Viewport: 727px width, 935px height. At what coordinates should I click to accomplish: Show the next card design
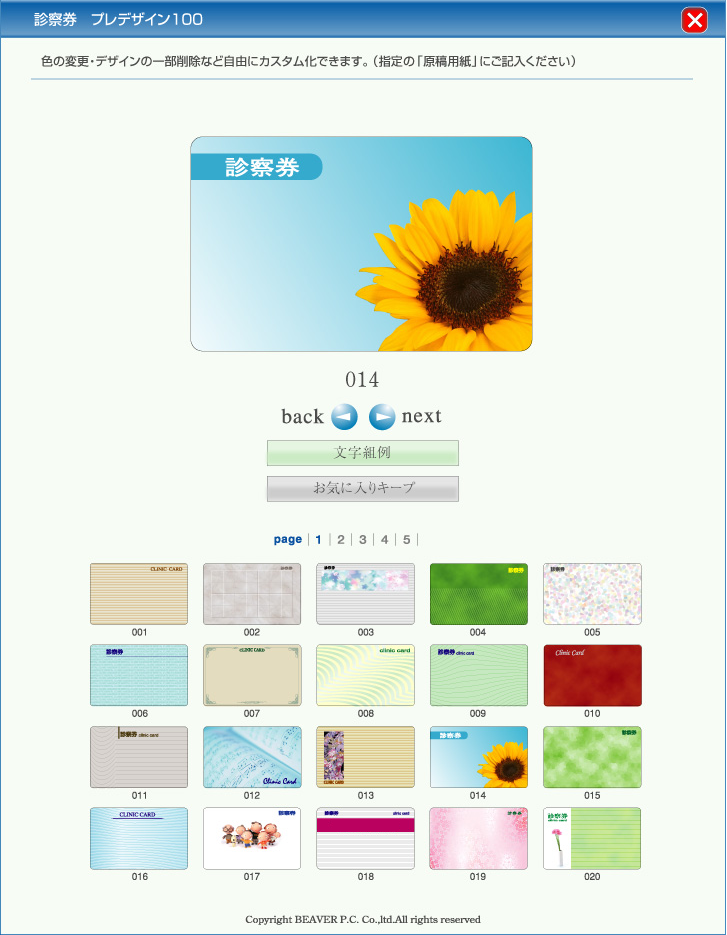tap(382, 416)
